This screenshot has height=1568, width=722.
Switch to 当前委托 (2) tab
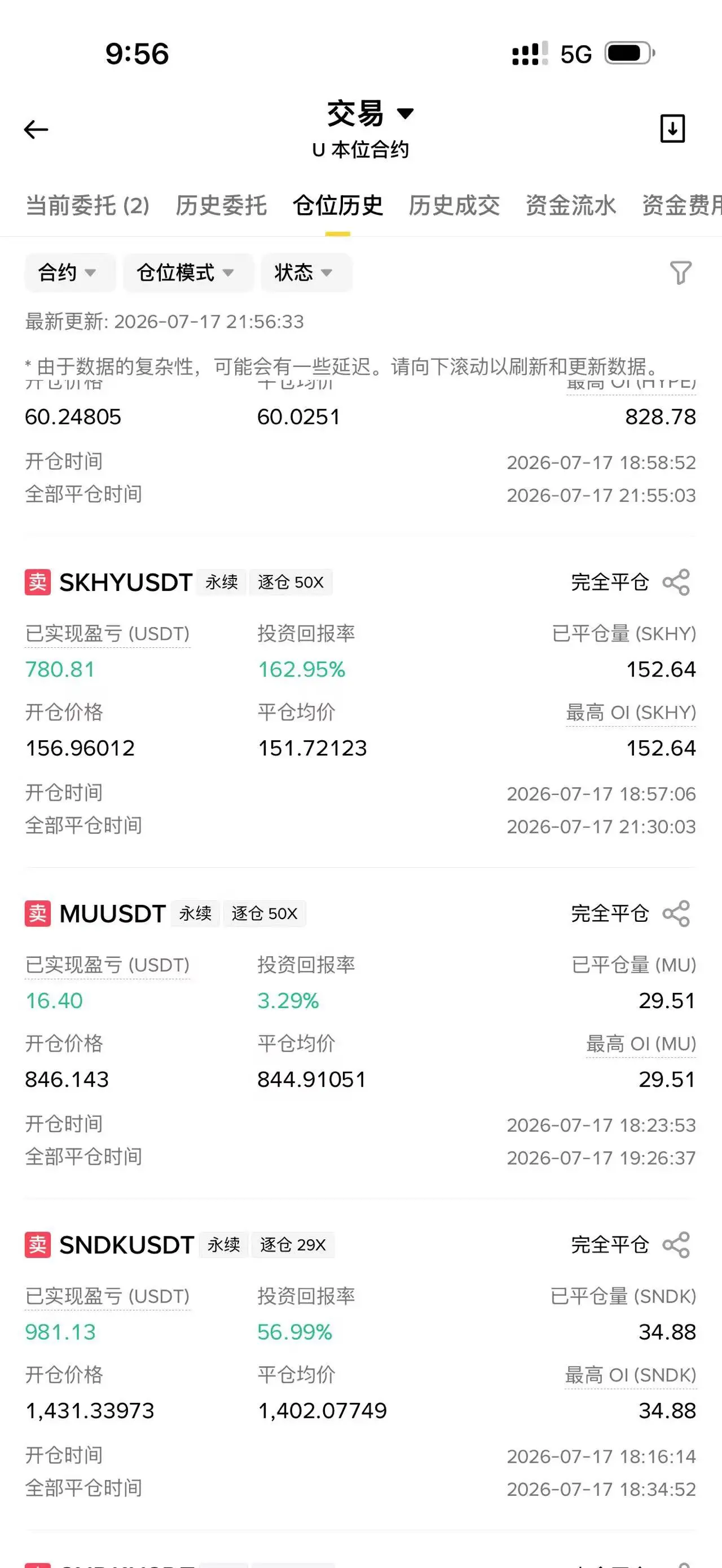pos(87,206)
